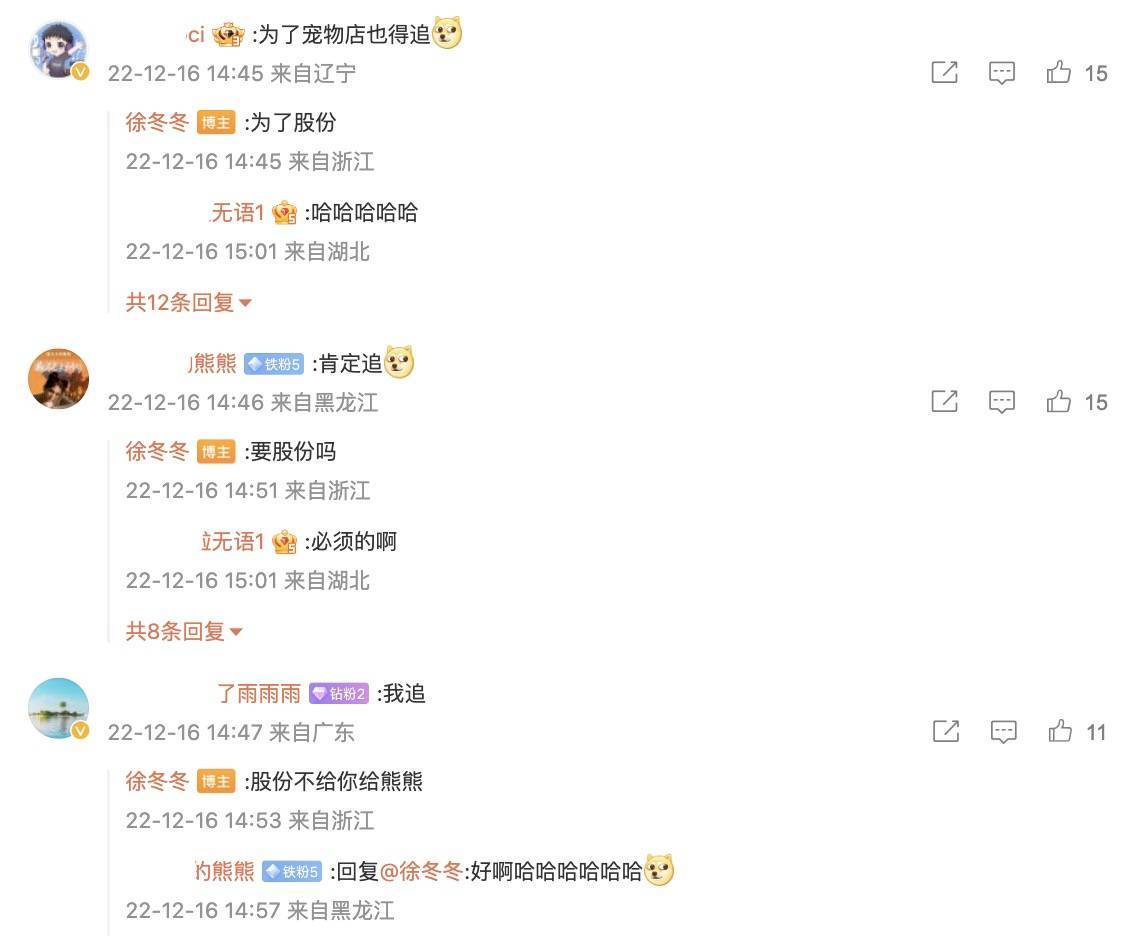Reply to the comment 肯定追
Image resolution: width=1140 pixels, height=936 pixels.
click(1002, 402)
